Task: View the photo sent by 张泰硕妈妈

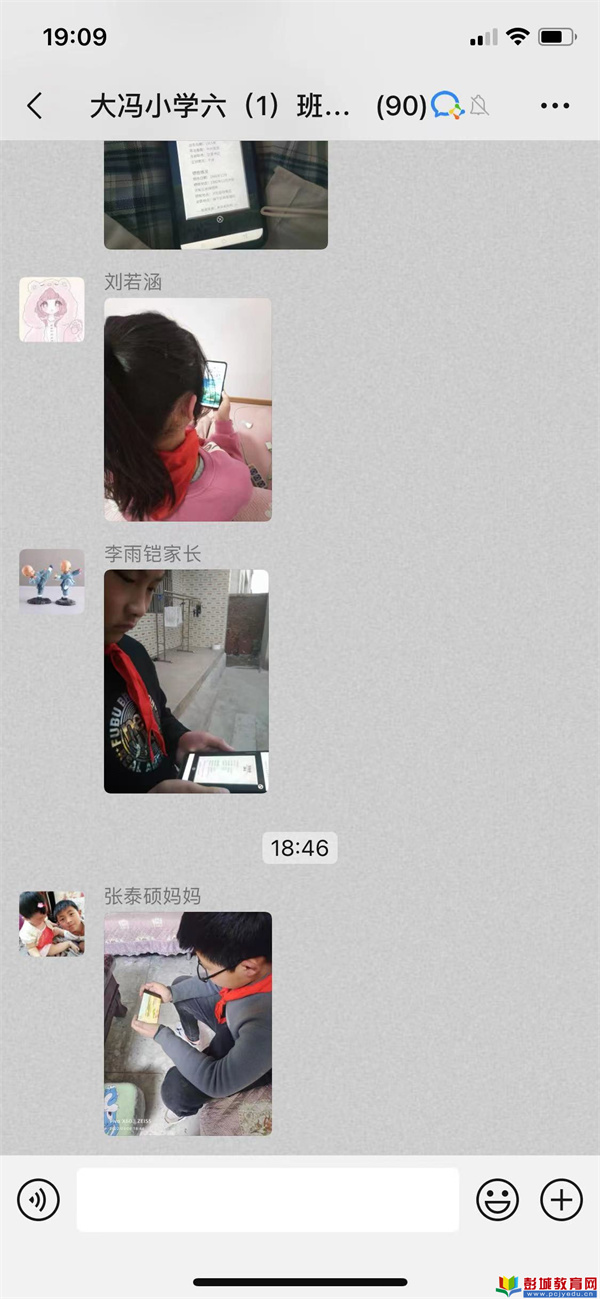Action: tap(188, 1023)
